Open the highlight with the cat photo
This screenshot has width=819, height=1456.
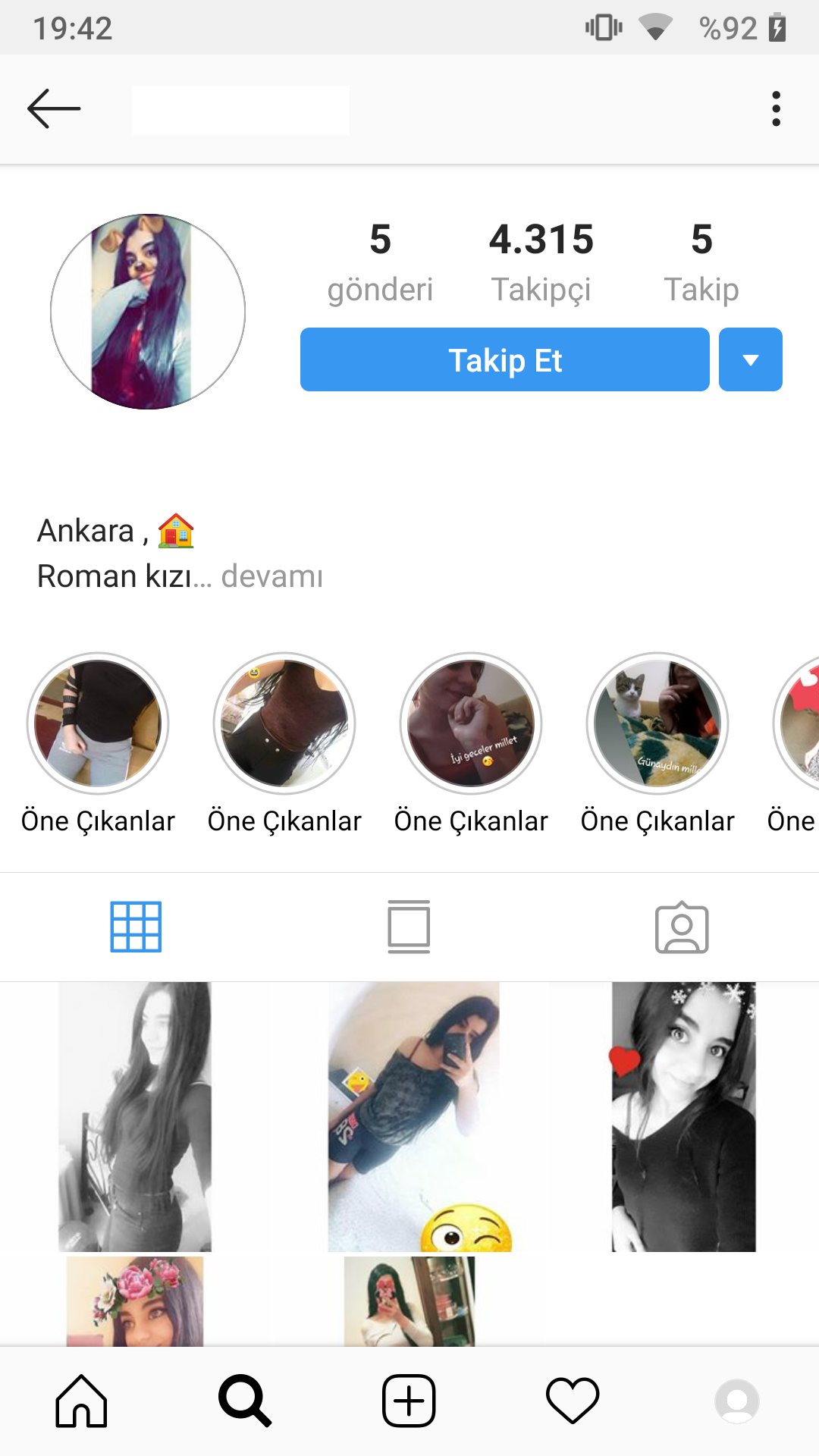pos(657,724)
